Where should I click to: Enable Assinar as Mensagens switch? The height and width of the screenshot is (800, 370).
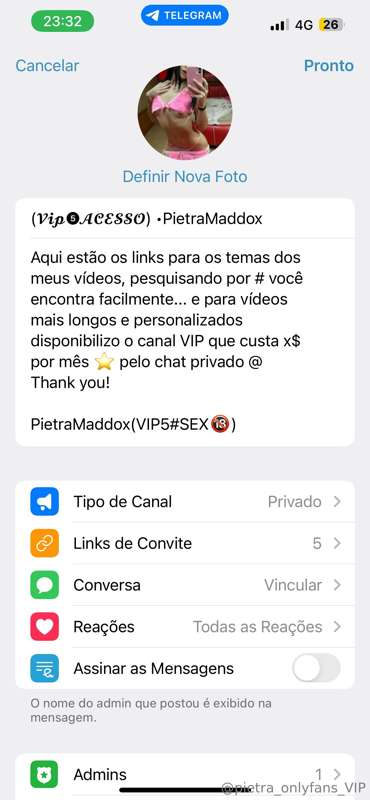pos(316,668)
